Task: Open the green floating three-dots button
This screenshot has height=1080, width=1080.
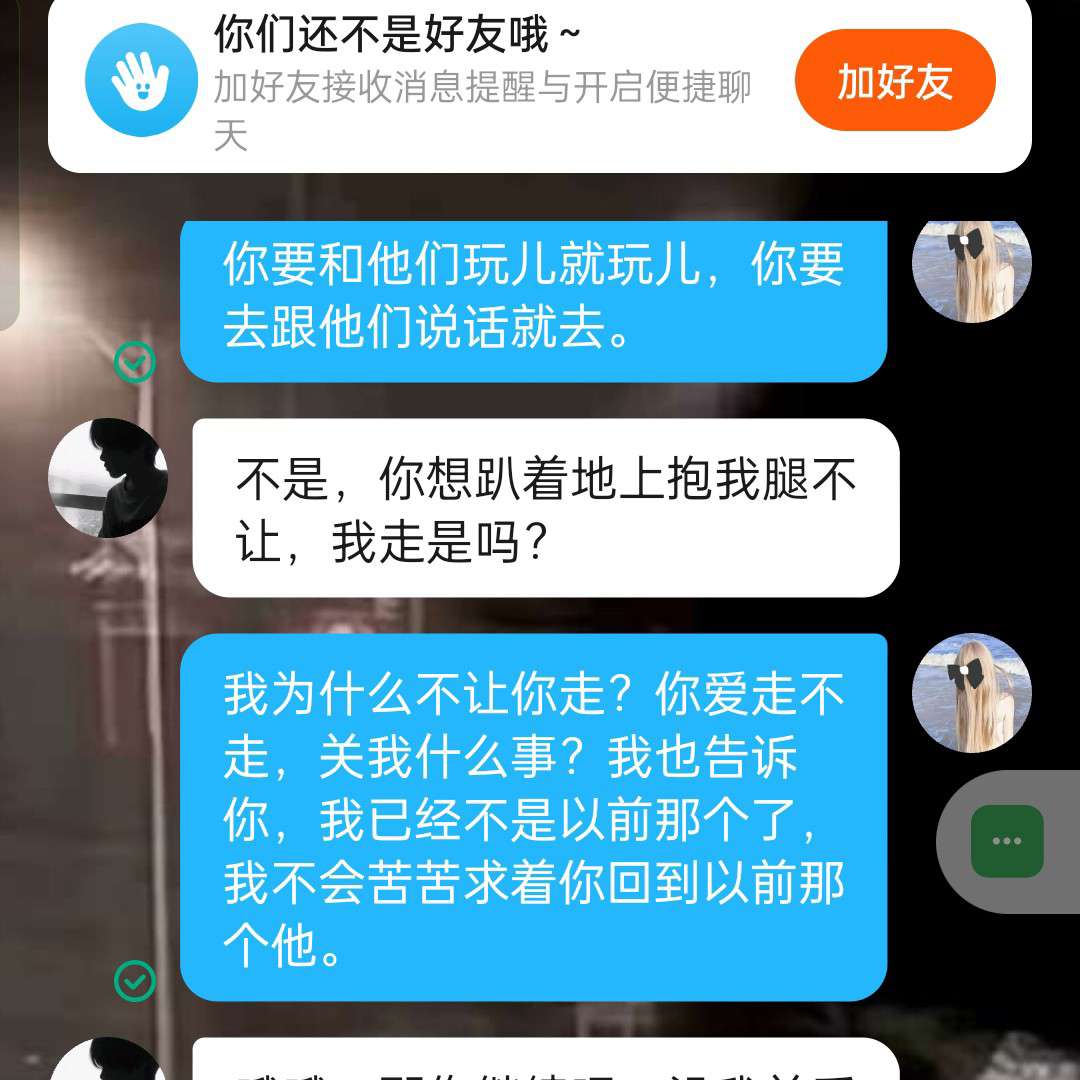Action: coord(1006,841)
